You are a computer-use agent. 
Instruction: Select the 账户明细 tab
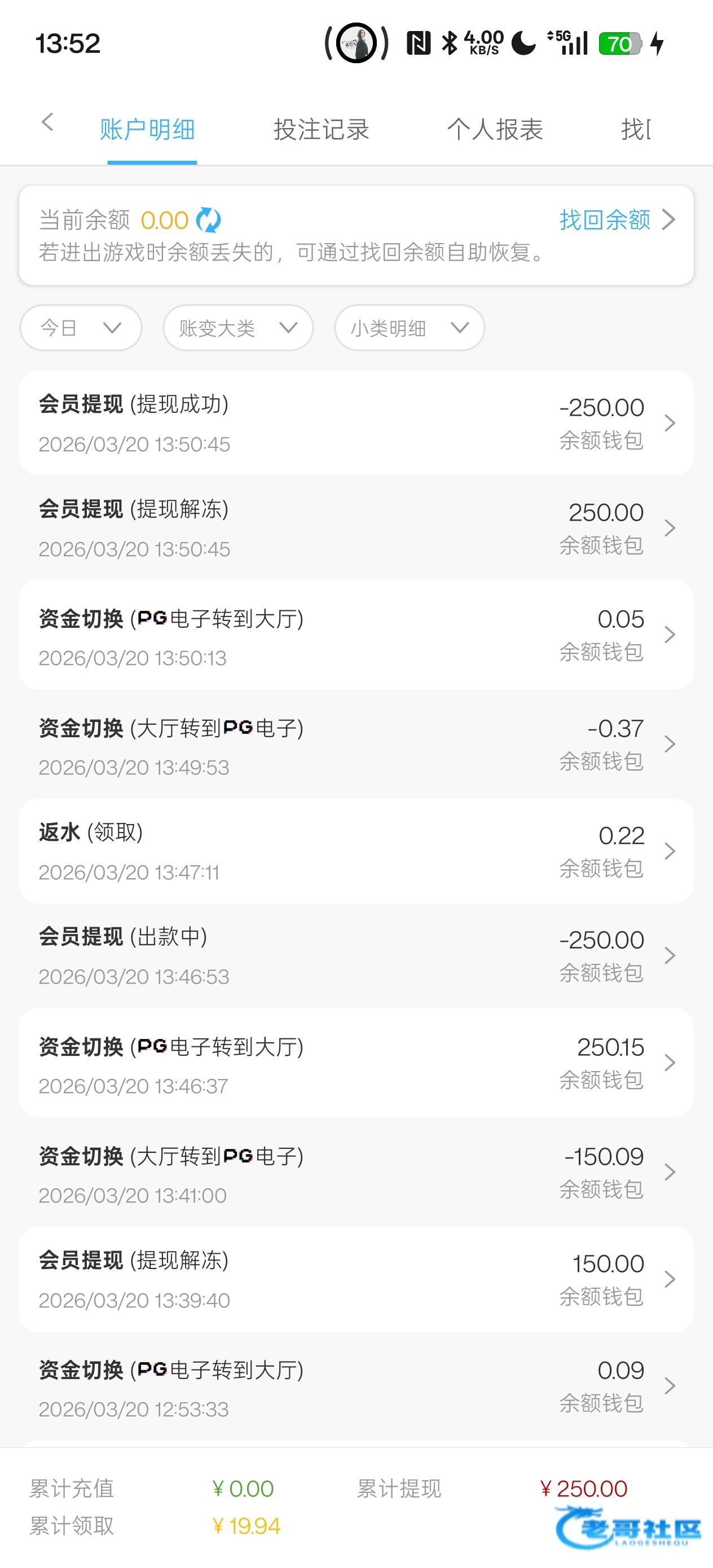[x=147, y=130]
